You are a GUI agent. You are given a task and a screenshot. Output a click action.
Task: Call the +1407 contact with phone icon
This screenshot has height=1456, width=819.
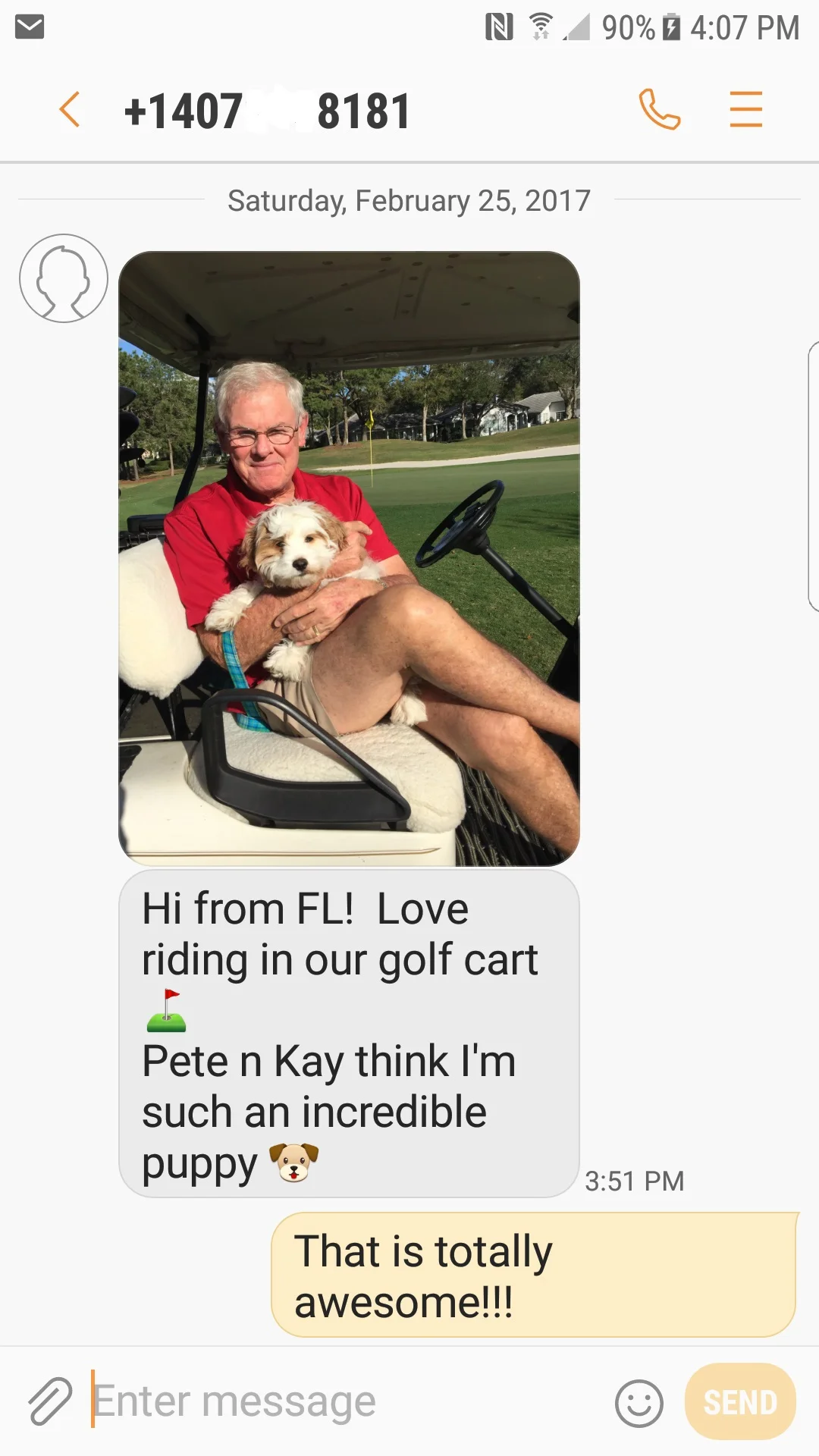point(659,110)
